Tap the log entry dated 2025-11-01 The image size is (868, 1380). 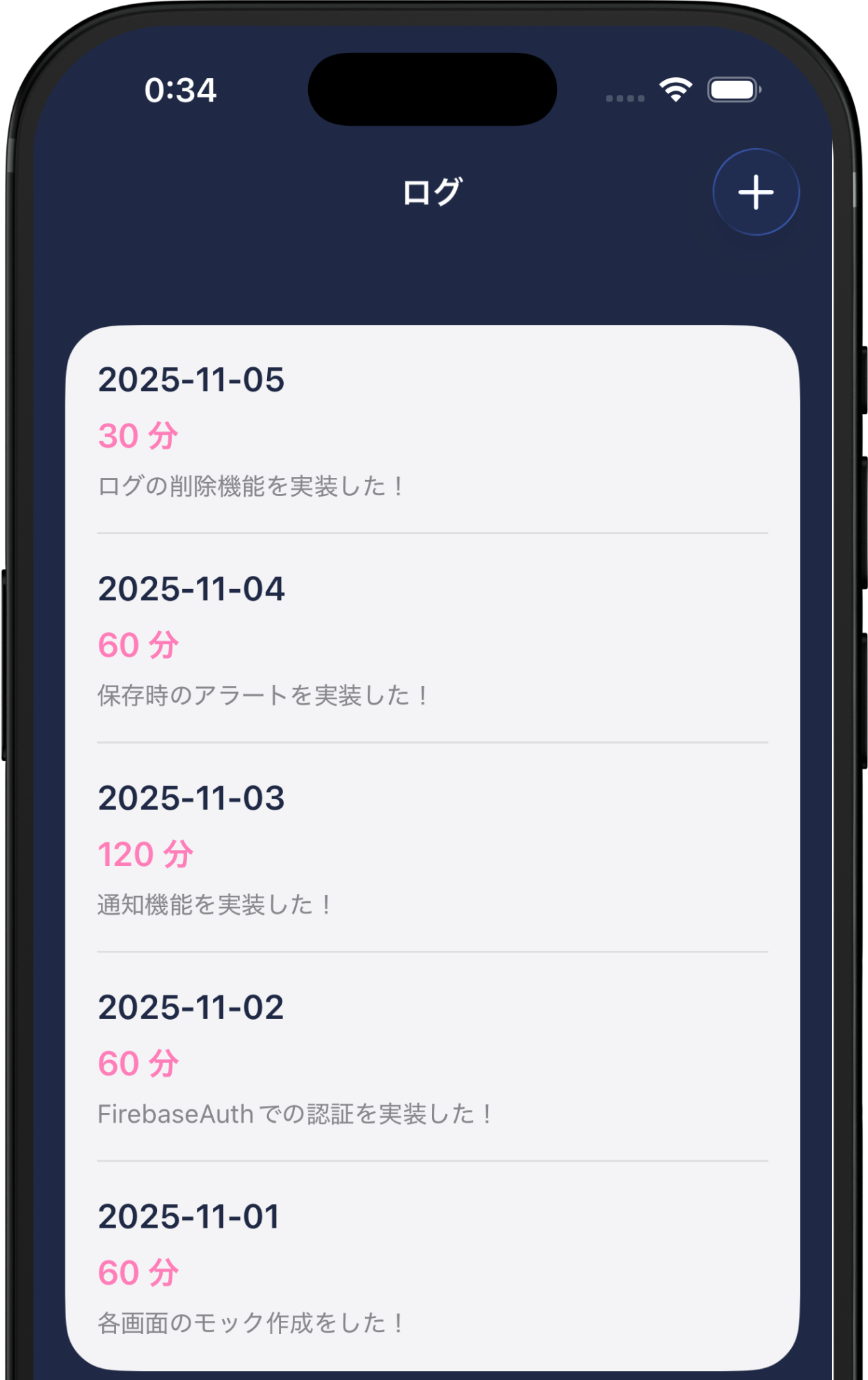point(431,1267)
